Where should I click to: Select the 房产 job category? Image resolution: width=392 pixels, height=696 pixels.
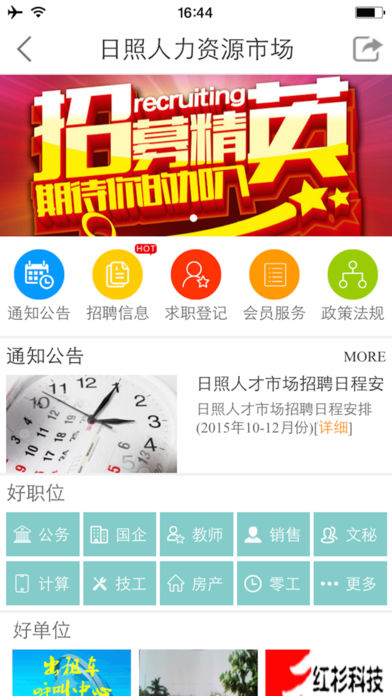[196, 583]
